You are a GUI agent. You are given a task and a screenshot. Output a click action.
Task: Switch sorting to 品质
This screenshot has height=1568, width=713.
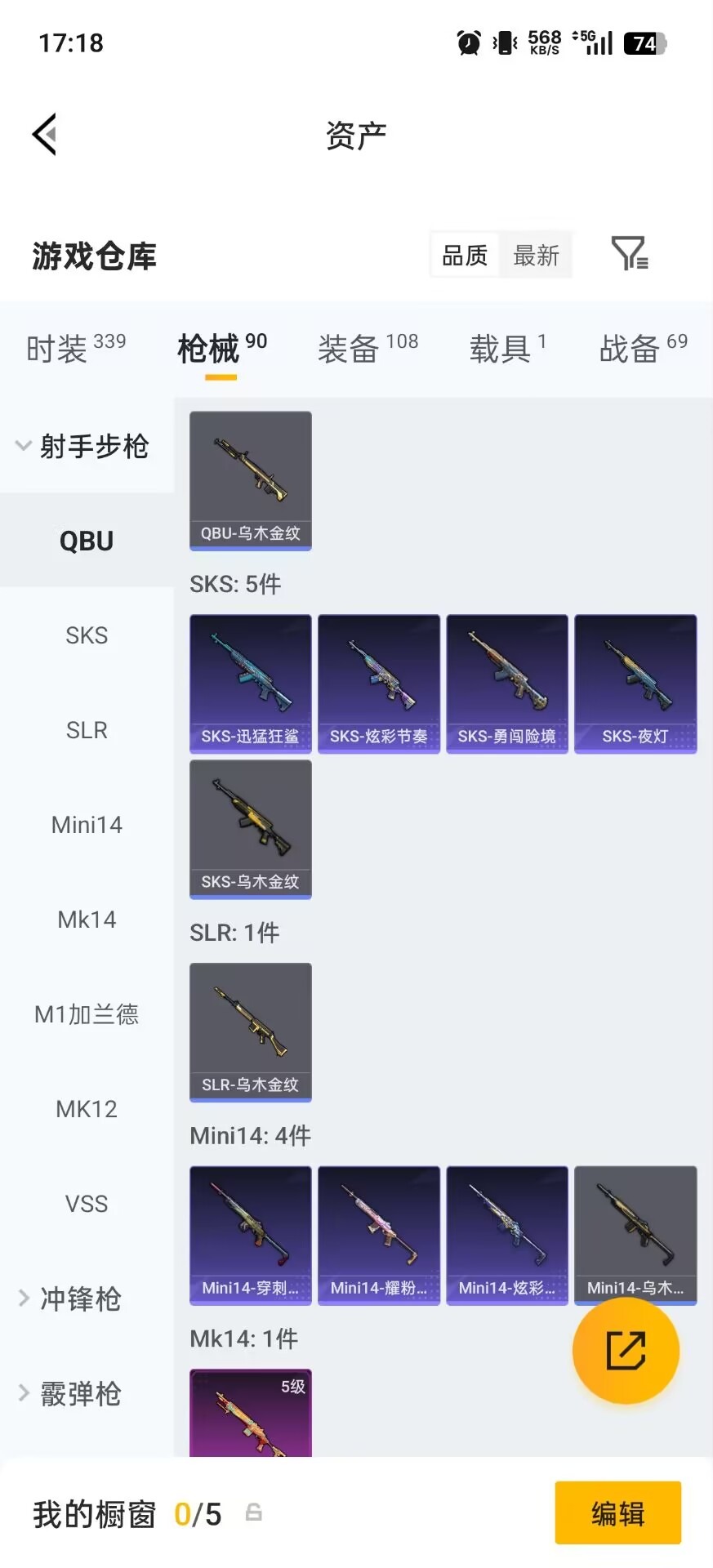(x=463, y=255)
